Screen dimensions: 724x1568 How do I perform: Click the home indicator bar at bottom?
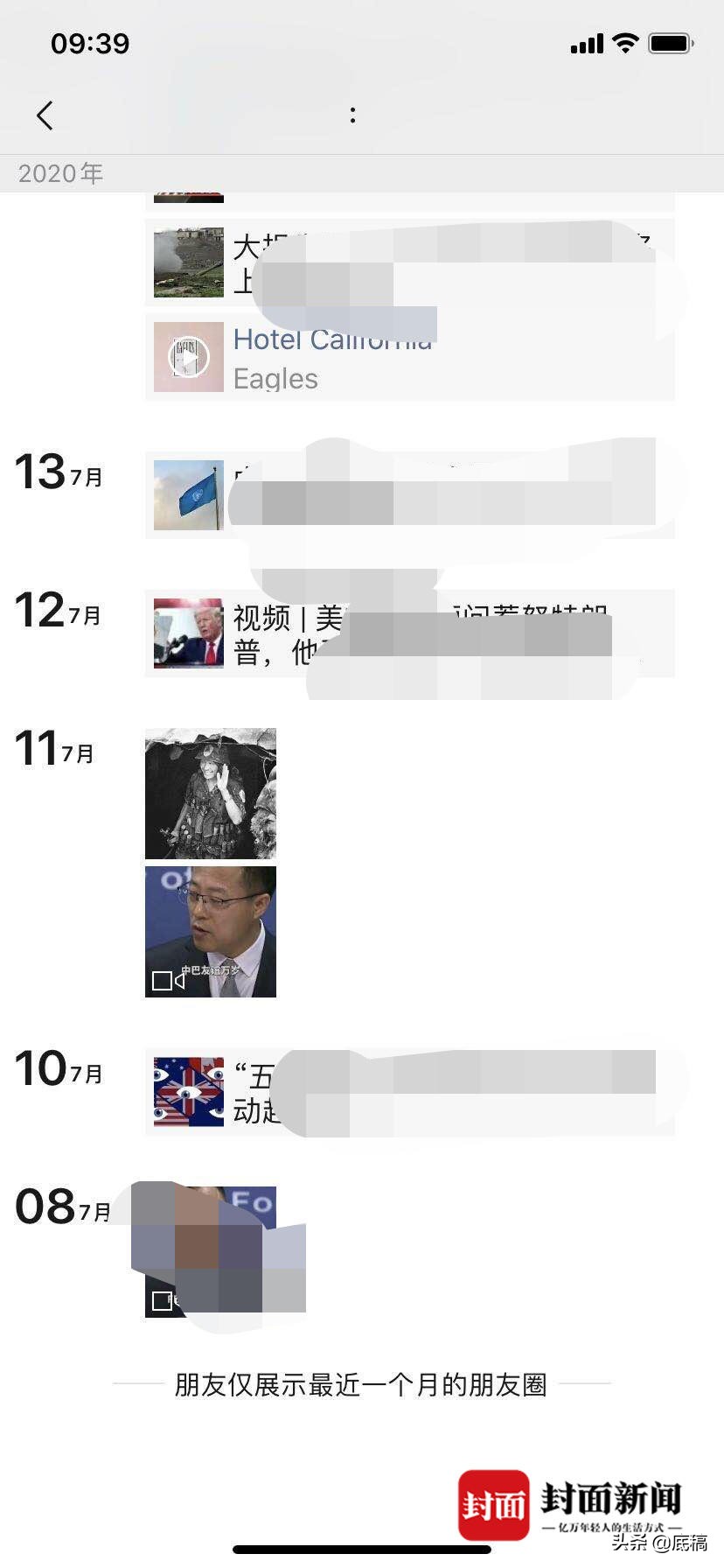pos(362,1550)
